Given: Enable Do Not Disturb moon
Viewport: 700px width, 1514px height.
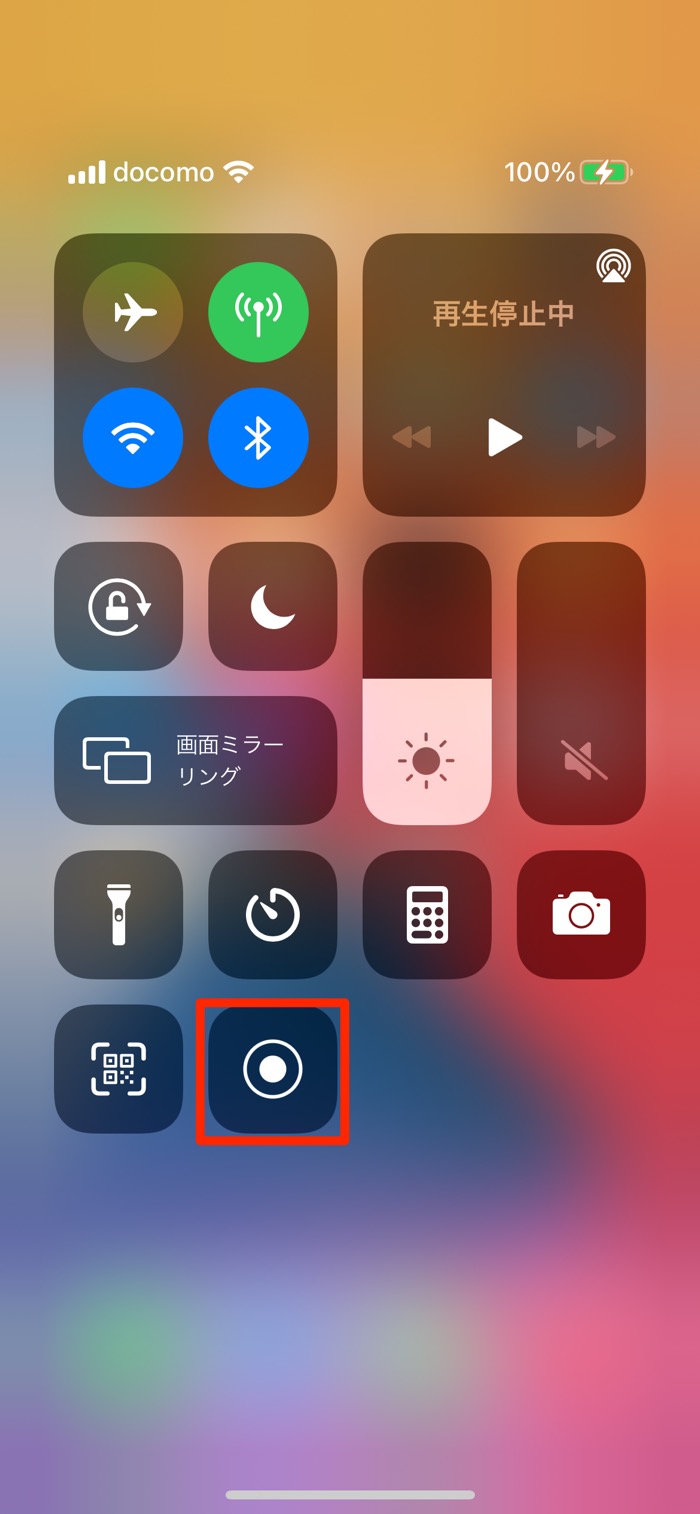Looking at the screenshot, I should pyautogui.click(x=273, y=606).
